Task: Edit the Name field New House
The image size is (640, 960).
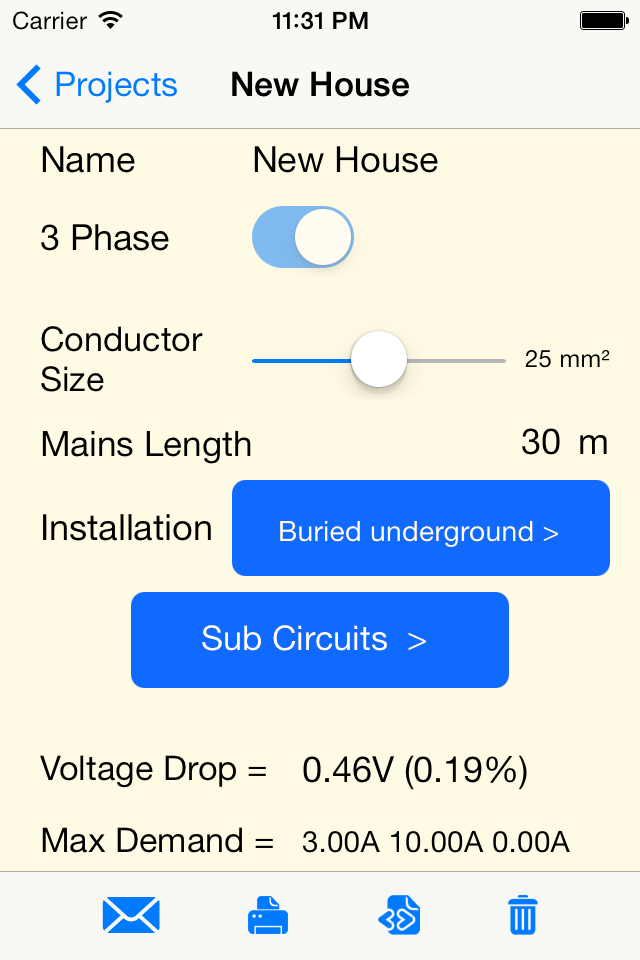Action: point(345,160)
